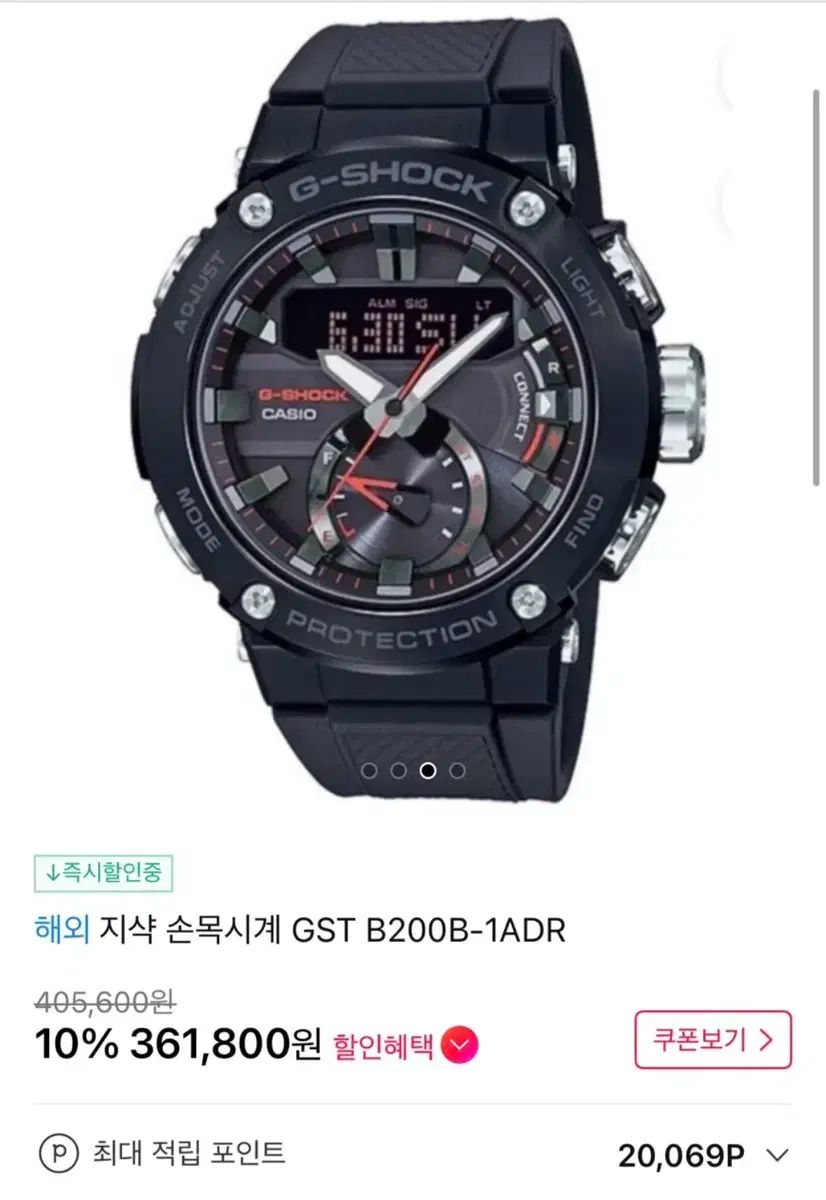Image resolution: width=826 pixels, height=1200 pixels.
Task: Click the highlighted third carousel dot
Action: pos(428,770)
